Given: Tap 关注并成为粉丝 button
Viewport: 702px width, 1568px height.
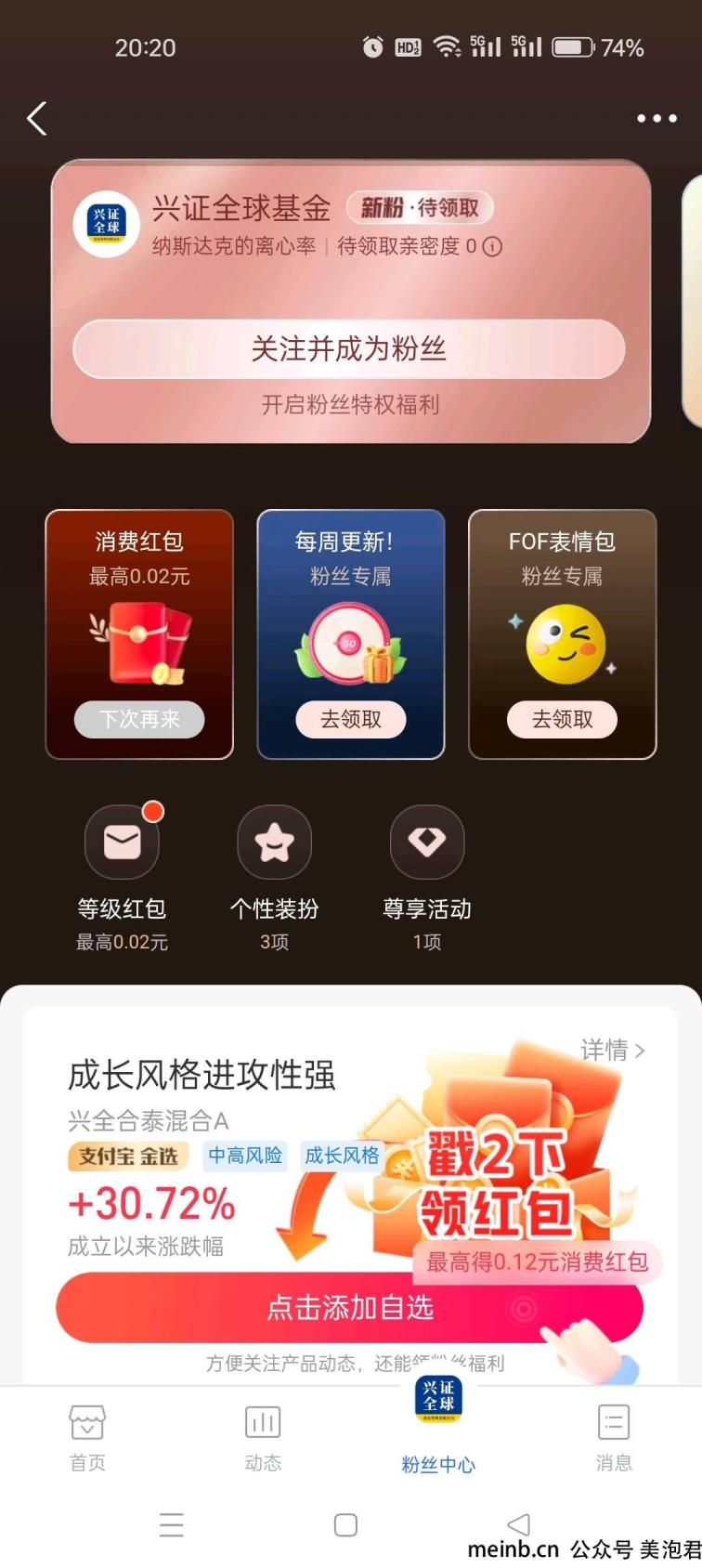Looking at the screenshot, I should pos(349,349).
